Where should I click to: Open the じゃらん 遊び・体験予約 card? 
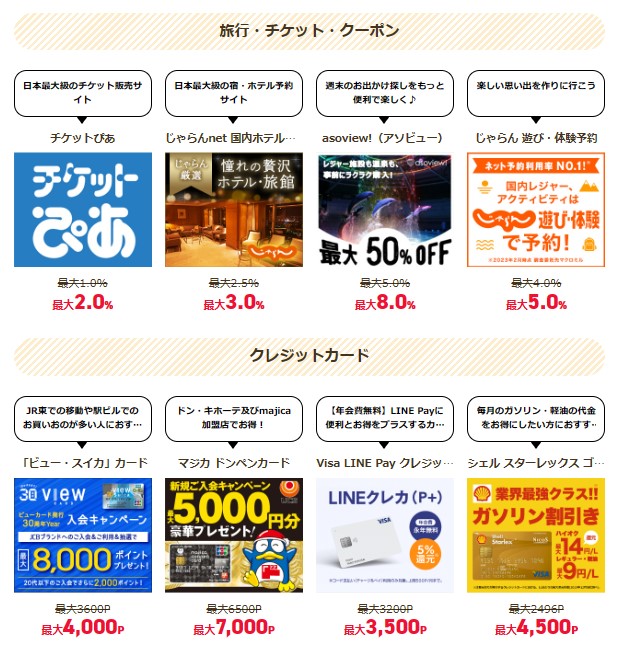[536, 210]
